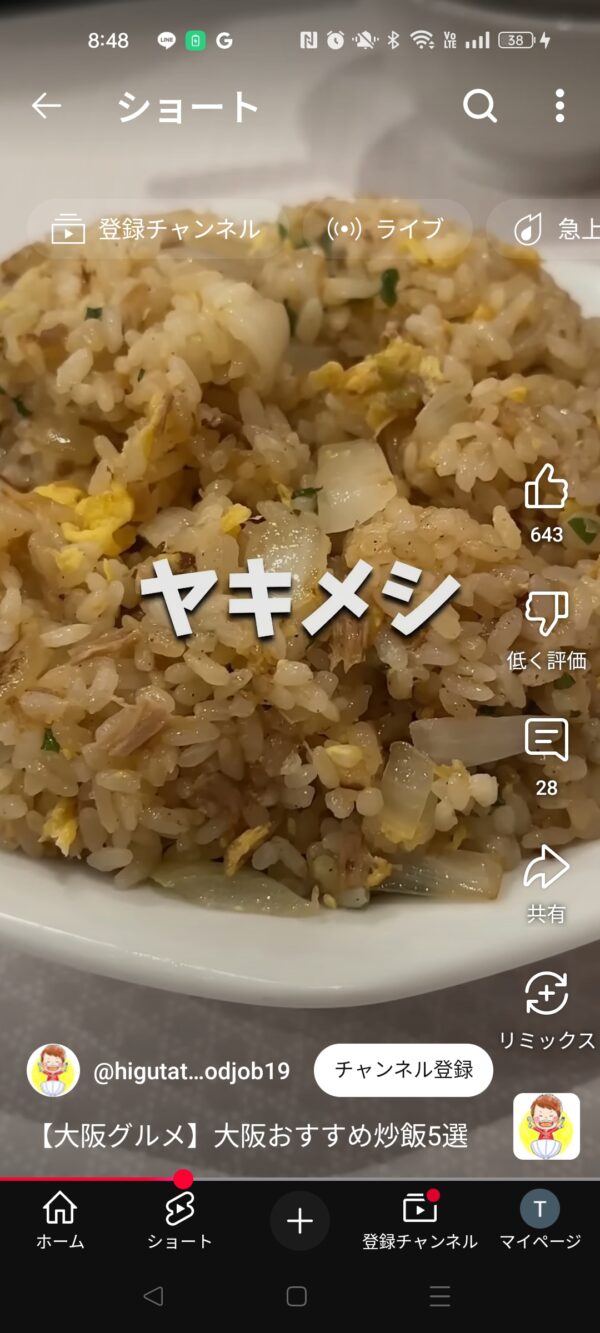This screenshot has width=600, height=1333.
Task: Dislike the video with 低く評価
Action: (546, 631)
